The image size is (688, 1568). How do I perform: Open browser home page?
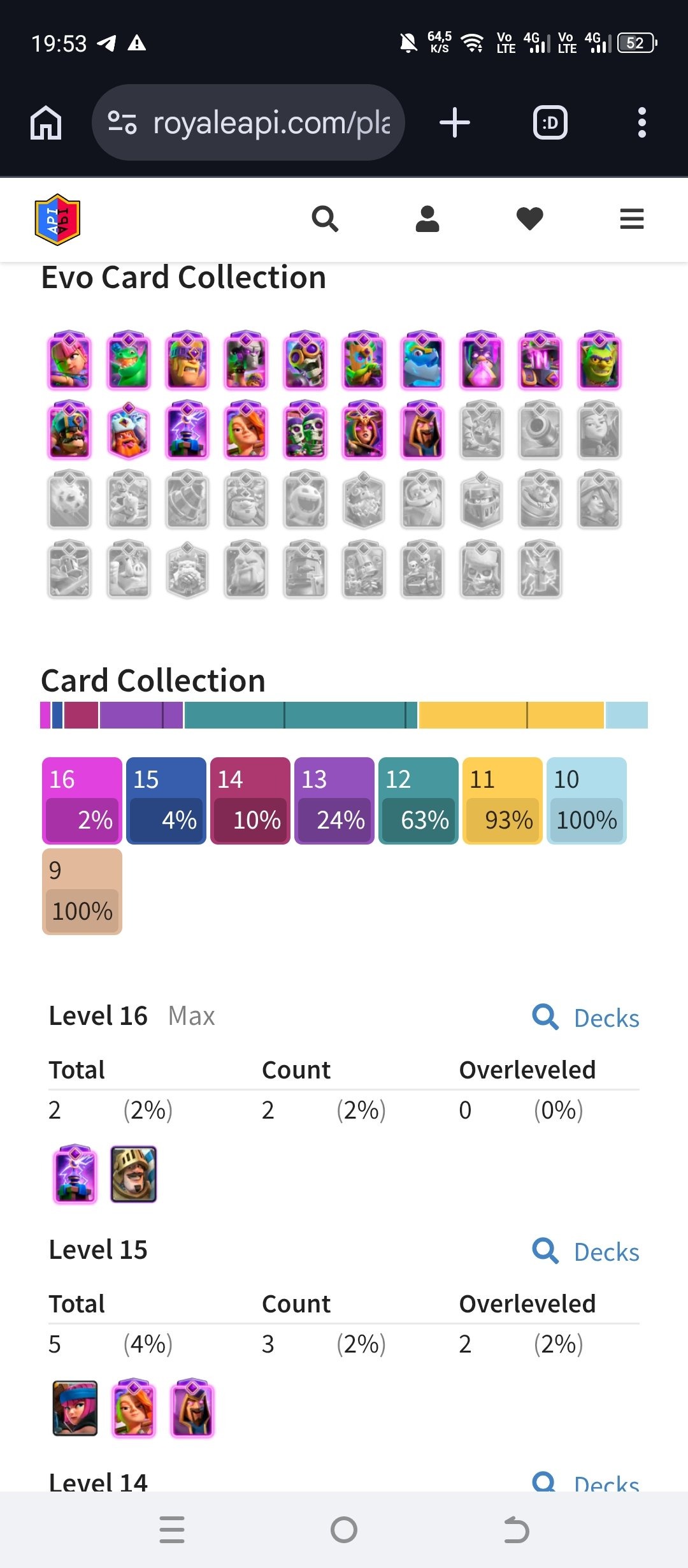click(x=46, y=122)
